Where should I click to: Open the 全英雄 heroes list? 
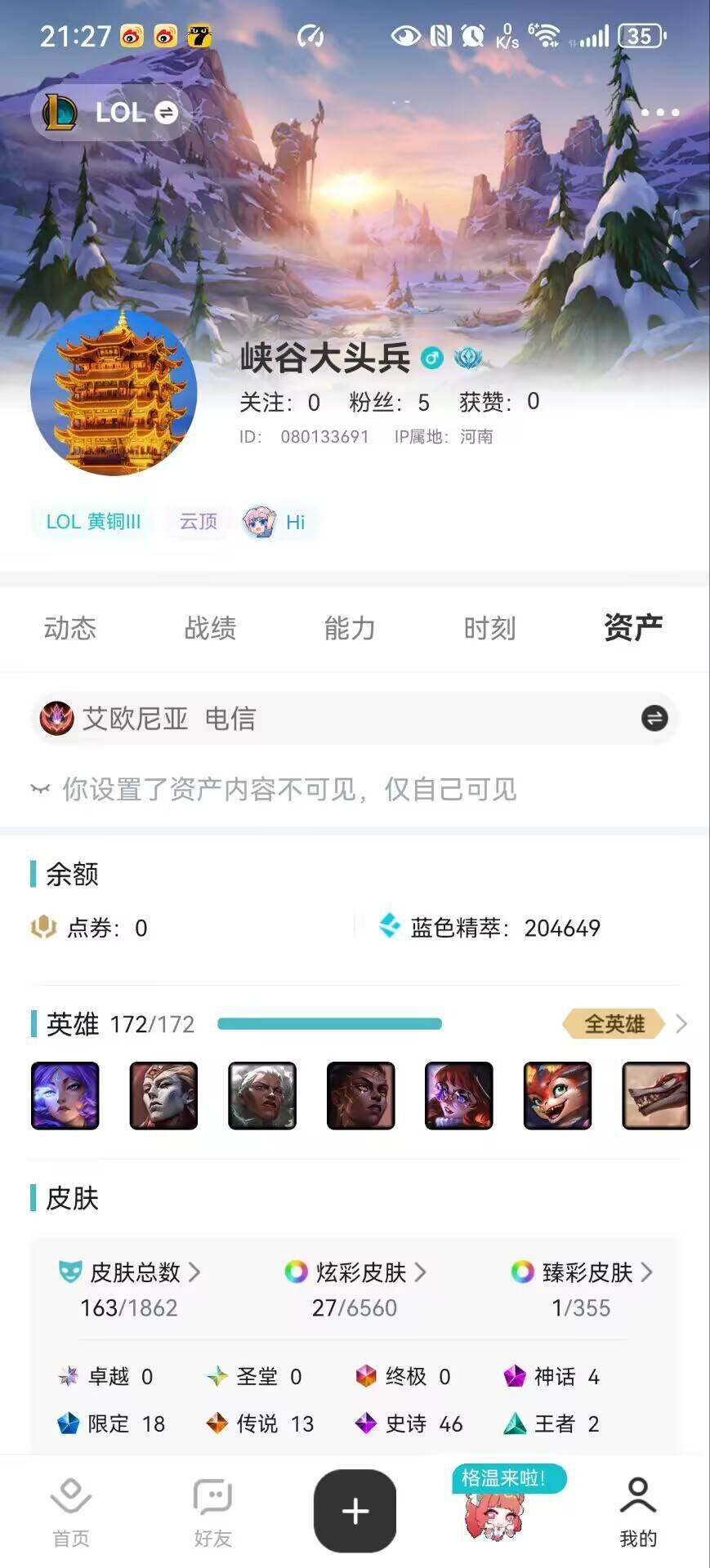623,1023
